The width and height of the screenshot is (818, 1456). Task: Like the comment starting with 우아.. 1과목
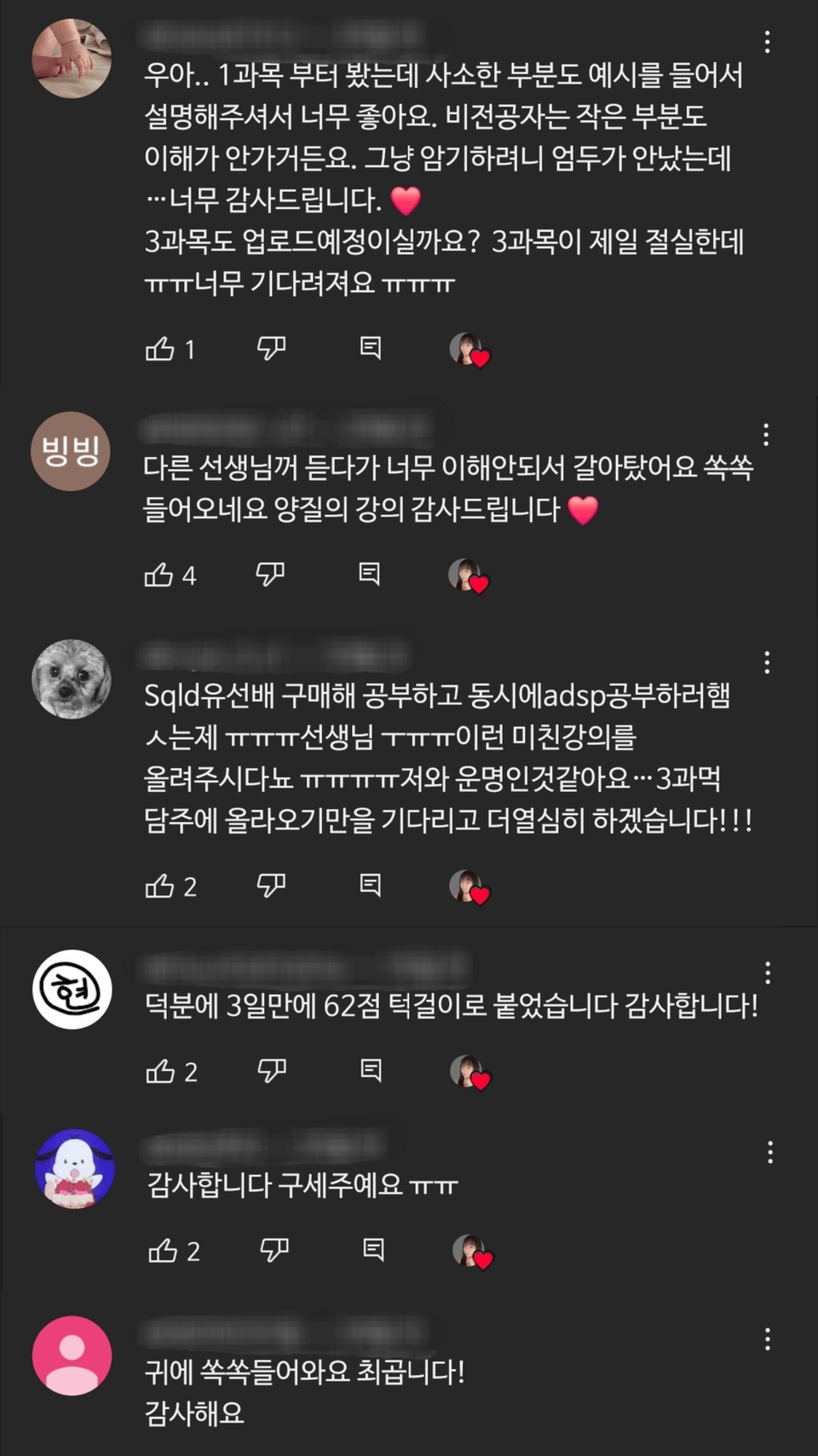[x=160, y=349]
